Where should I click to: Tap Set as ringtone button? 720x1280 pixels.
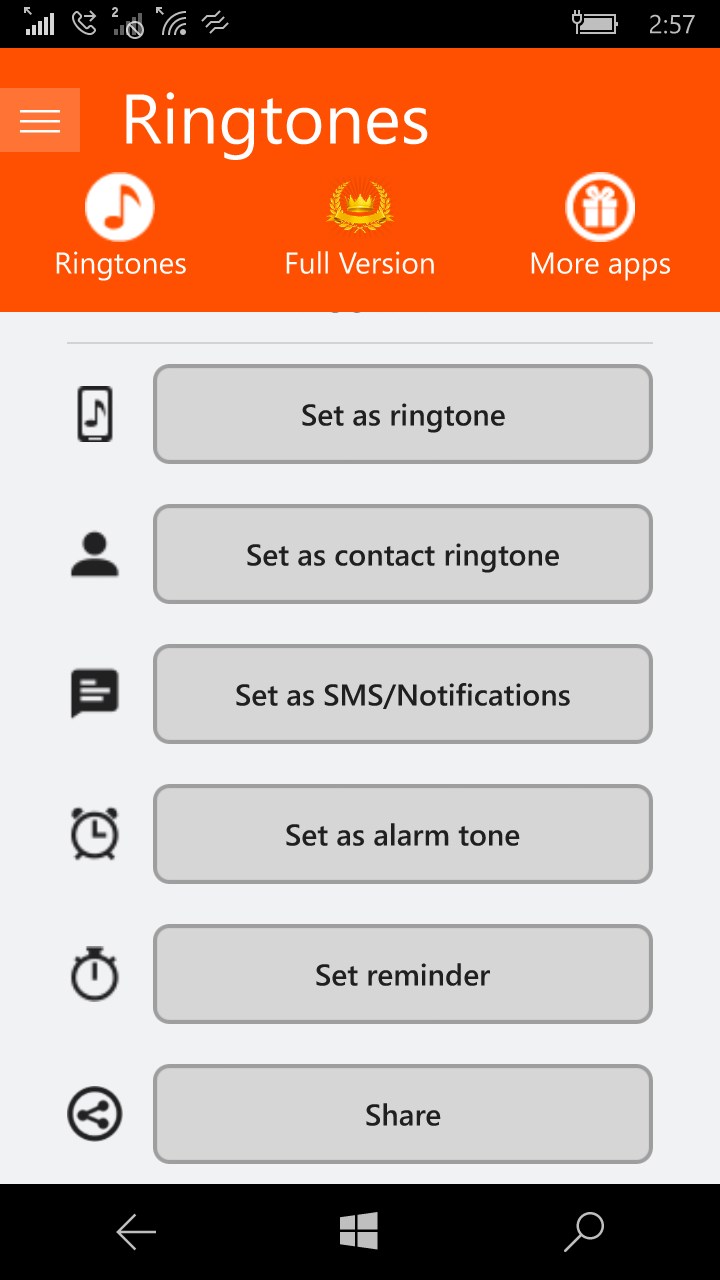(402, 414)
